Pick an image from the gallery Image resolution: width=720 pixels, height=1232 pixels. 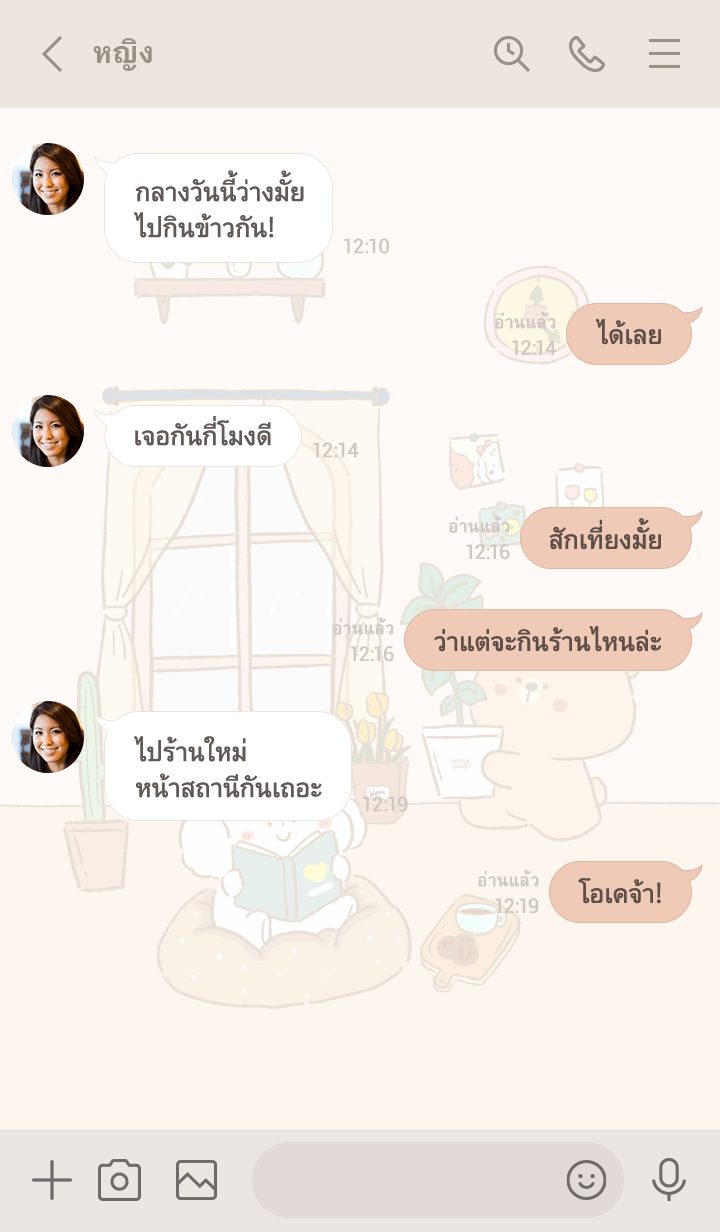[x=196, y=1181]
